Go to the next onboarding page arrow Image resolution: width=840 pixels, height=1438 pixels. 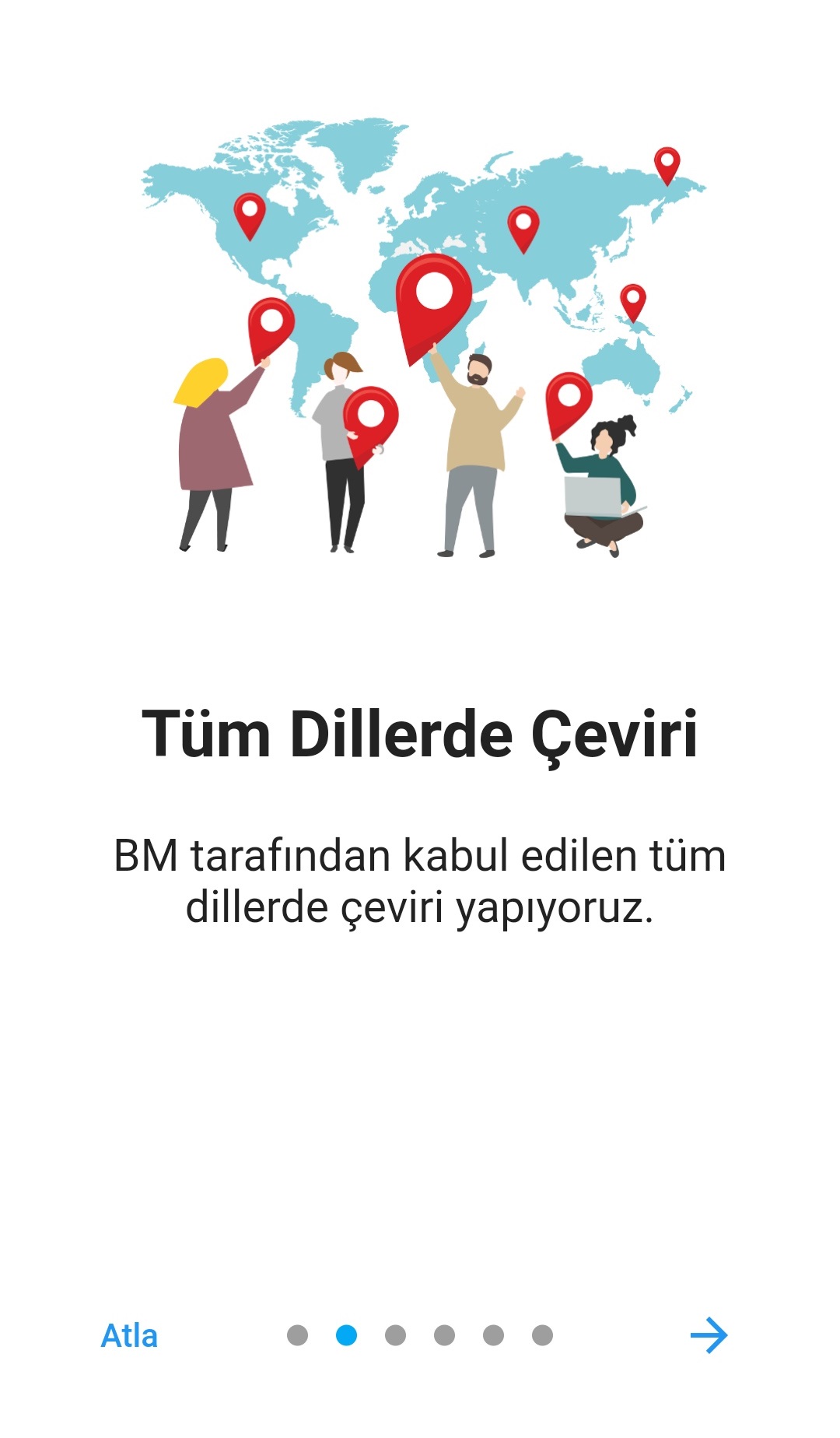(709, 1335)
